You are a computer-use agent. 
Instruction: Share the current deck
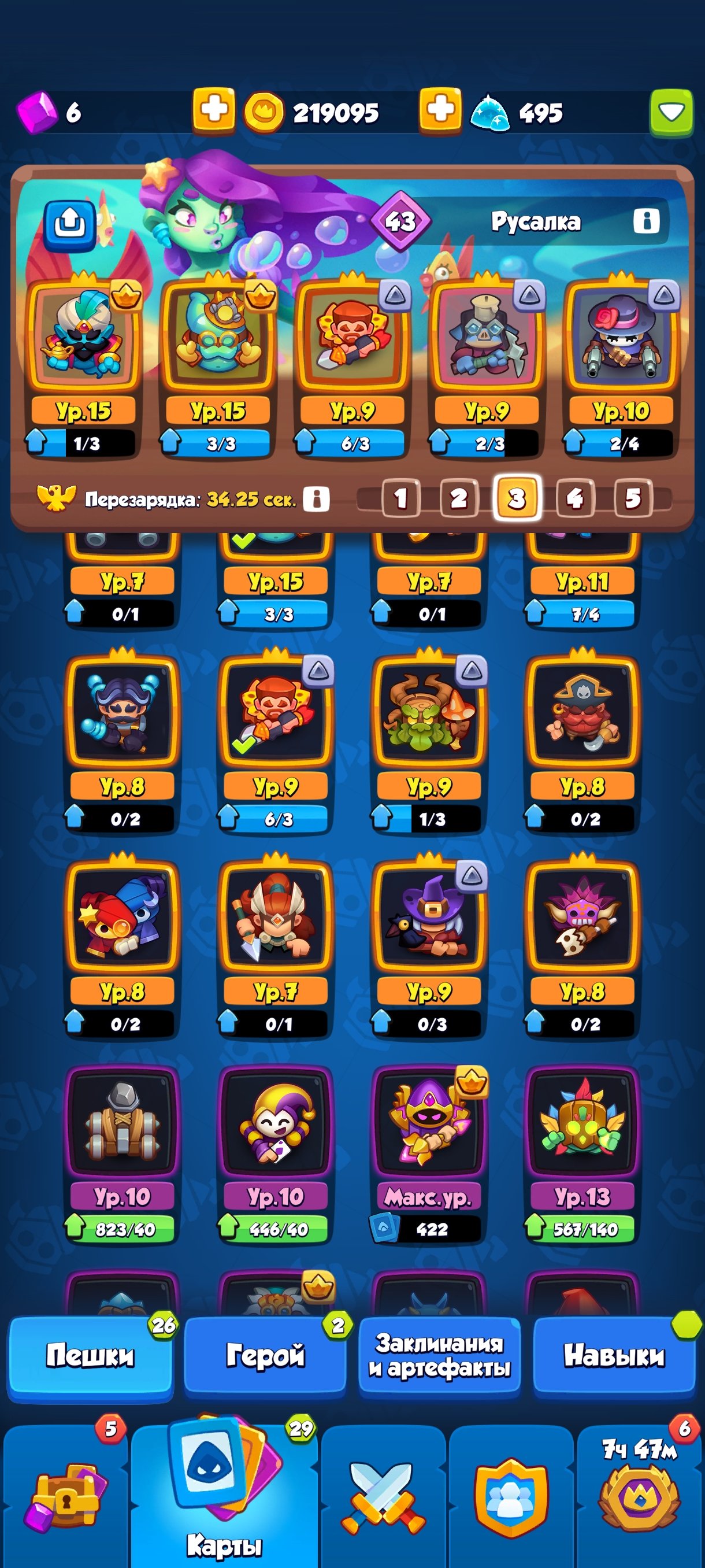[x=70, y=225]
